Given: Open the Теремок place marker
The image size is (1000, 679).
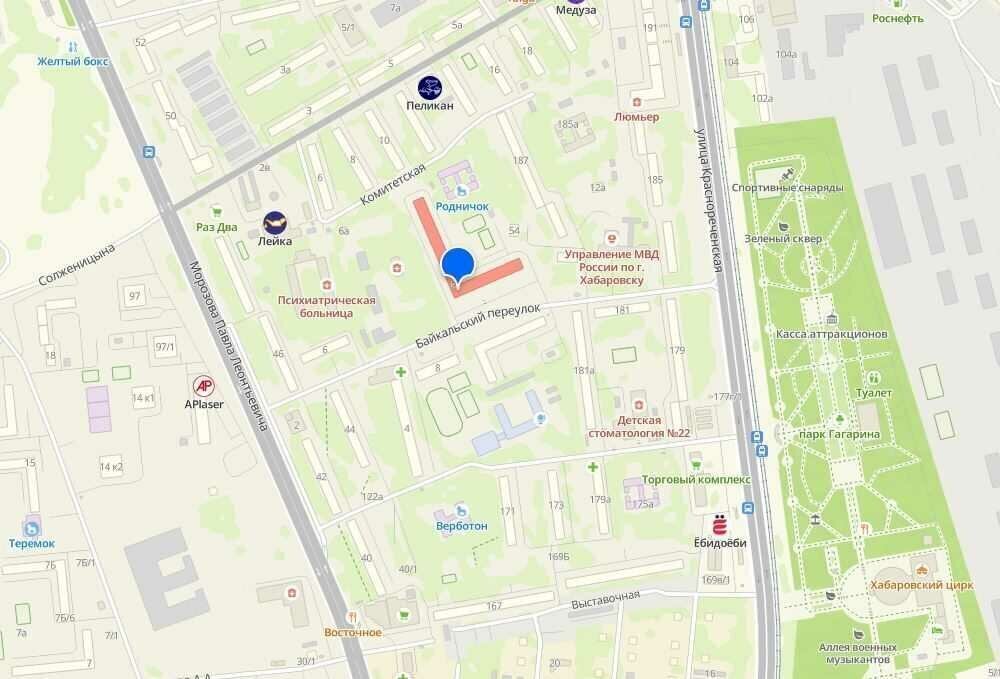Looking at the screenshot, I should coord(33,526).
